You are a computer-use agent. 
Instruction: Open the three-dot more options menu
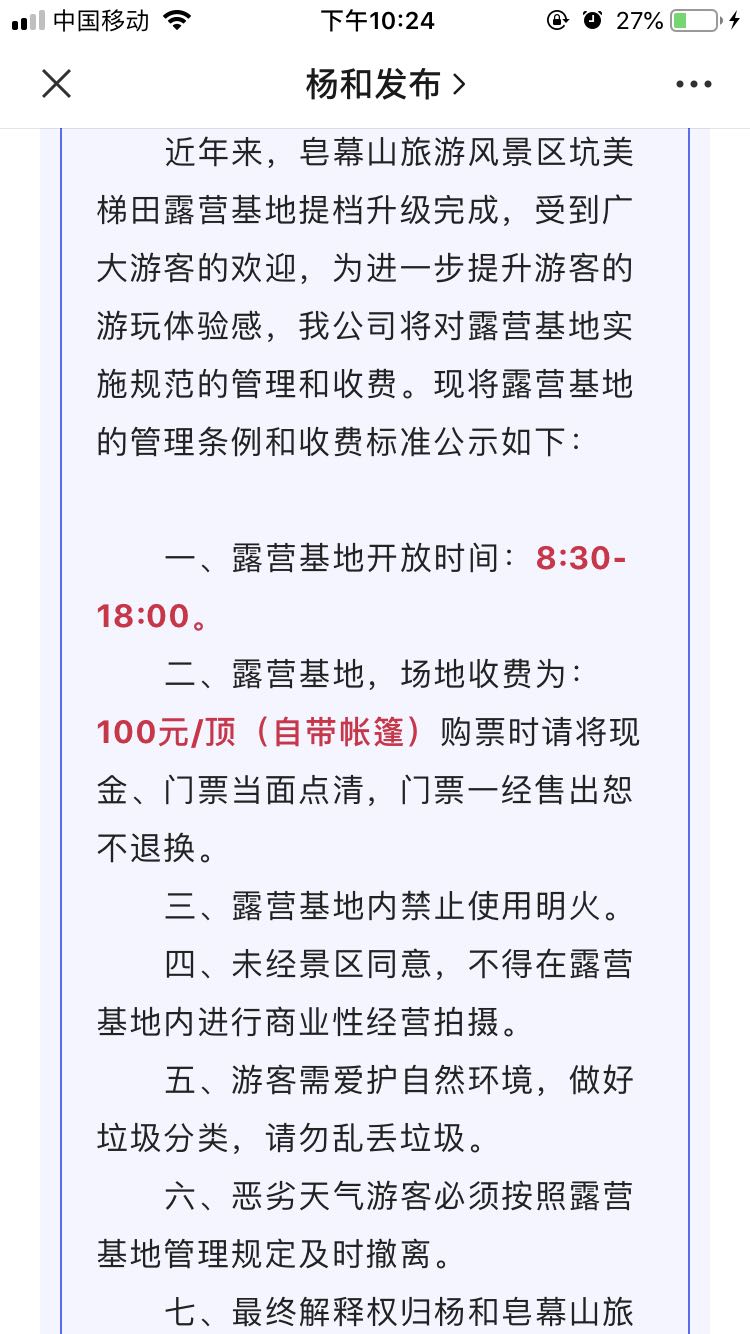(694, 85)
